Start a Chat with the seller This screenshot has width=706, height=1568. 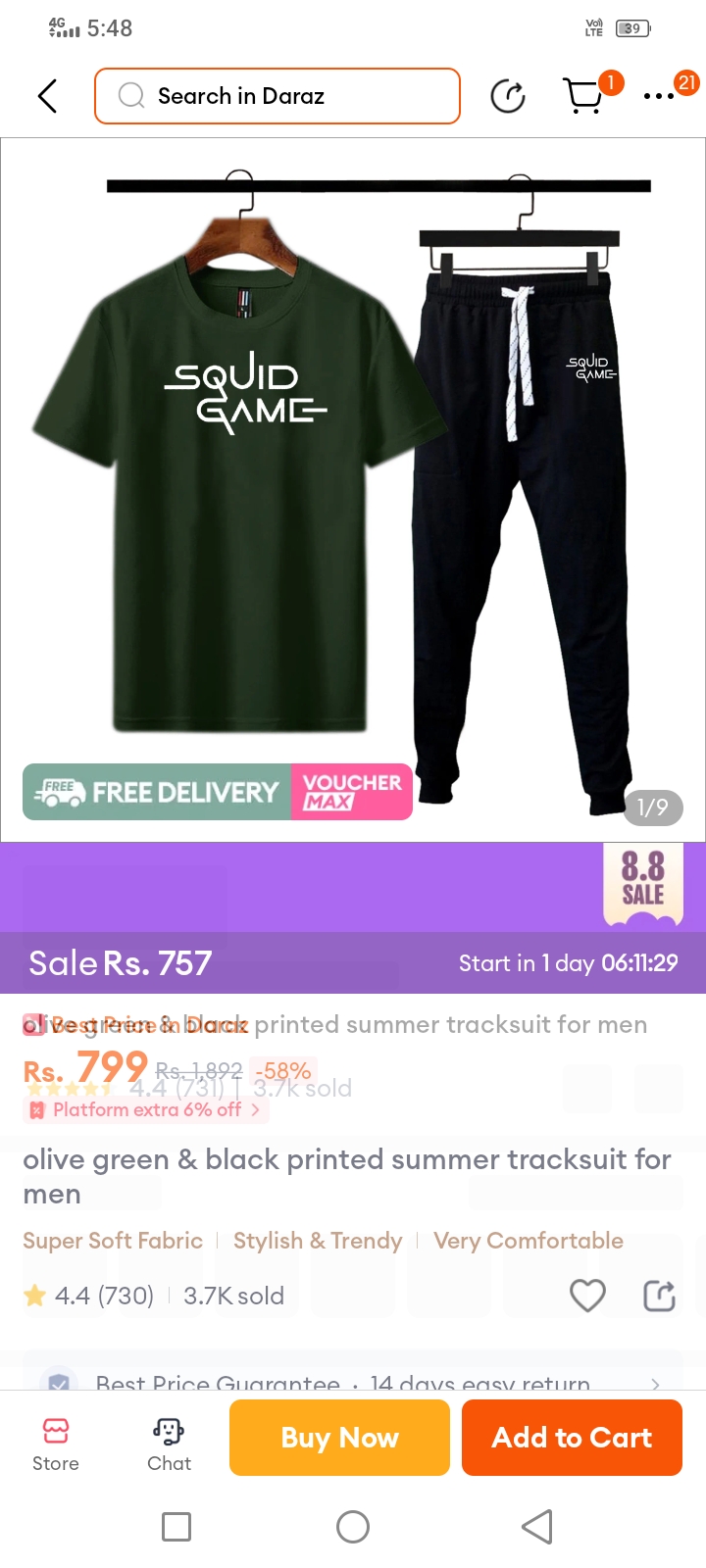[x=169, y=1444]
